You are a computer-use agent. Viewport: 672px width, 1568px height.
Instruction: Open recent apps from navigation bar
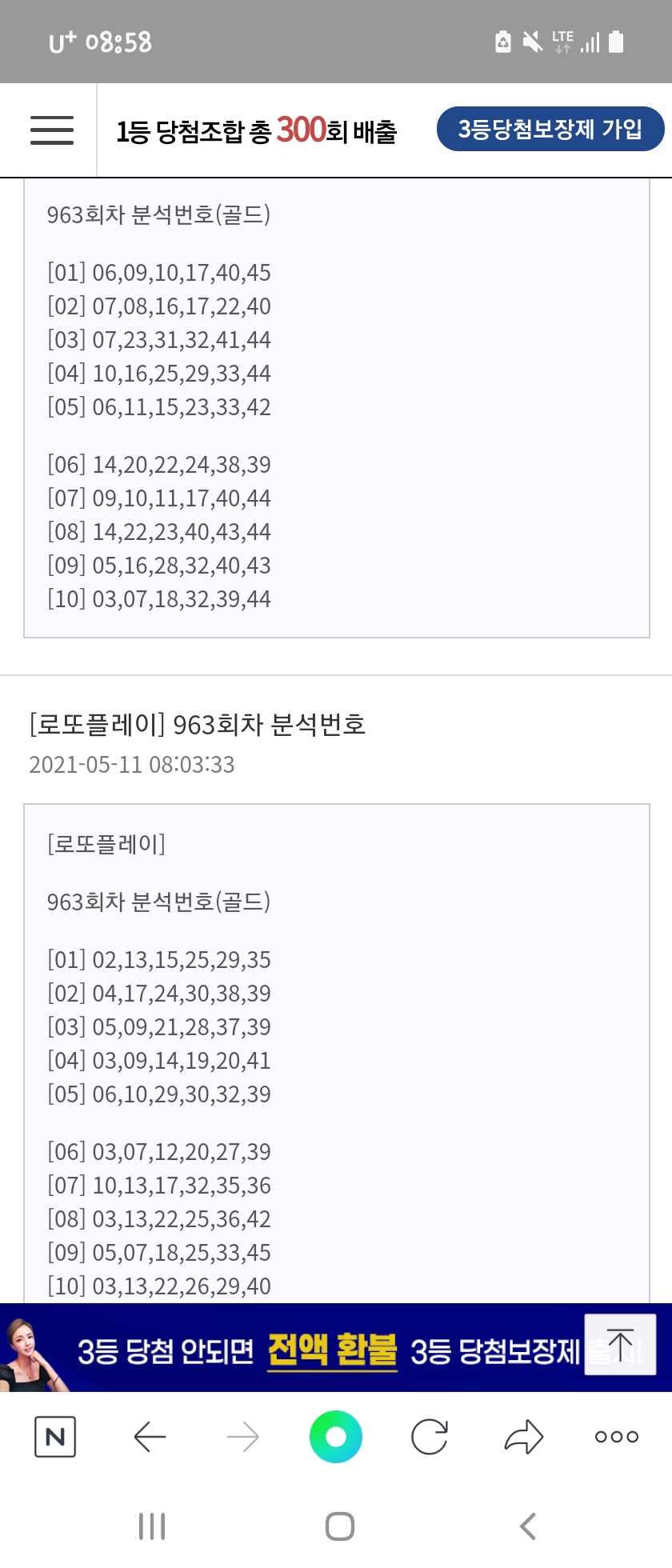coord(152,1526)
